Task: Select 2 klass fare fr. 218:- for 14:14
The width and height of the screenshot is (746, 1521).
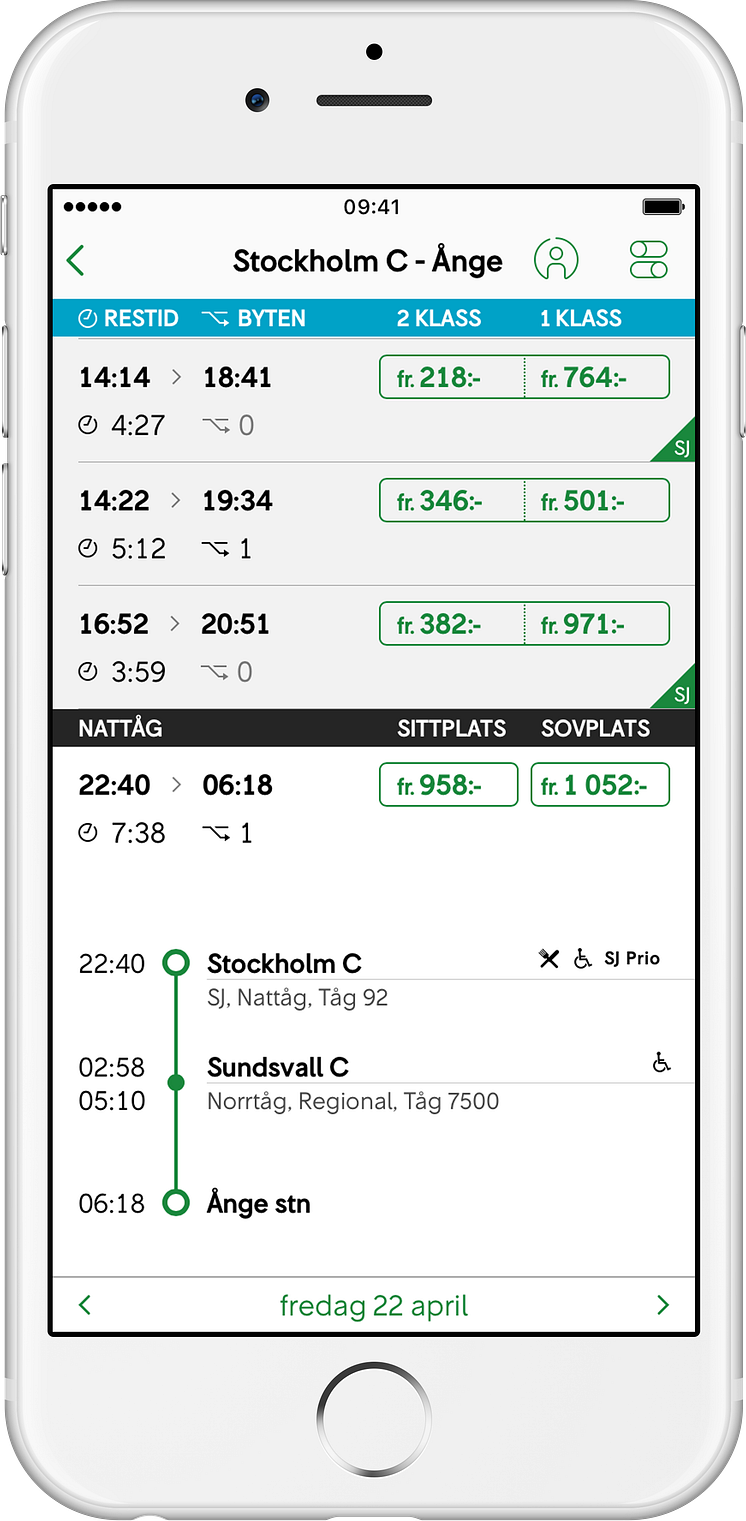Action: pyautogui.click(x=451, y=377)
